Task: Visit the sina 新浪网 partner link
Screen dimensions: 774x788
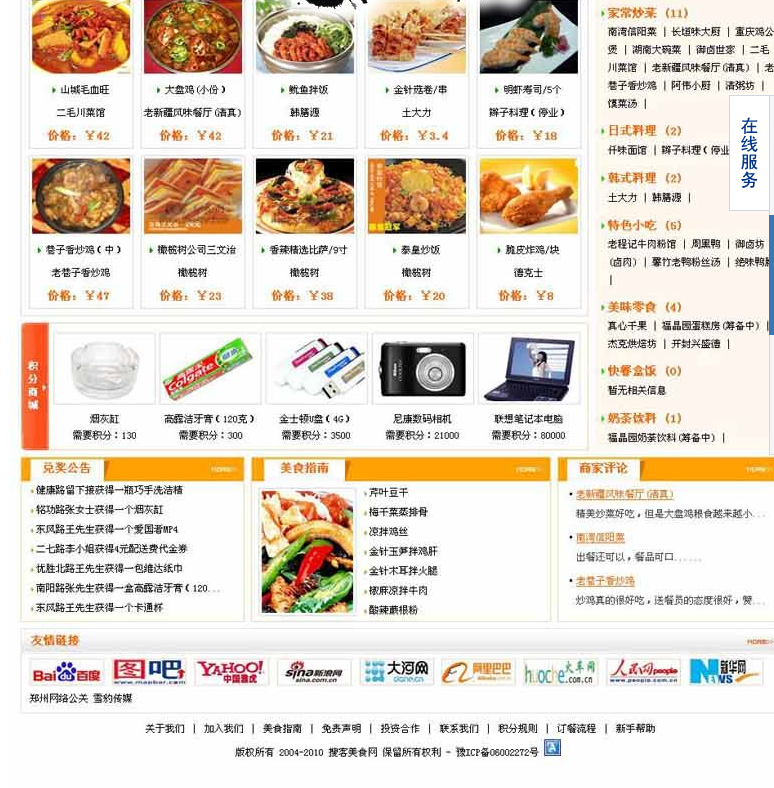Action: click(x=314, y=672)
